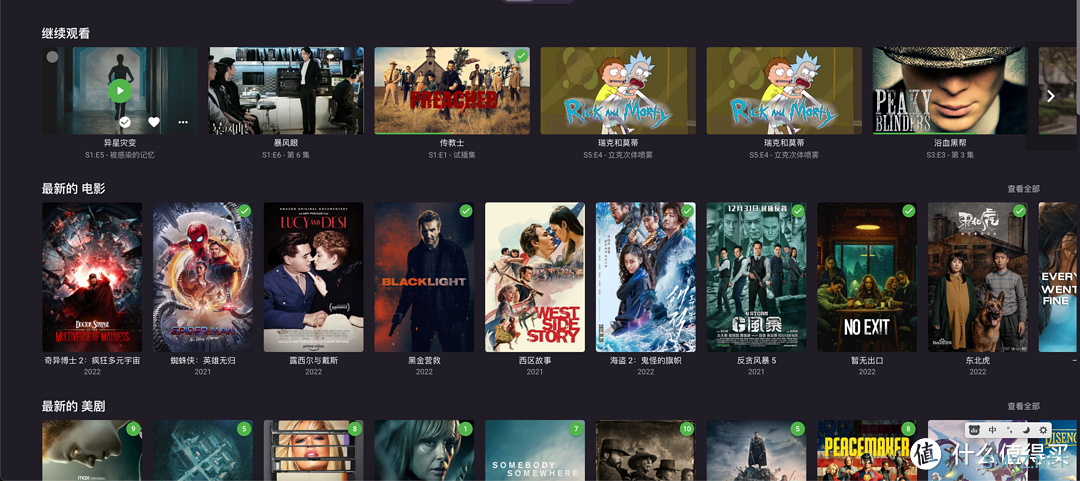View all of 最新的 美剧
The width and height of the screenshot is (1080, 481).
pos(1023,406)
